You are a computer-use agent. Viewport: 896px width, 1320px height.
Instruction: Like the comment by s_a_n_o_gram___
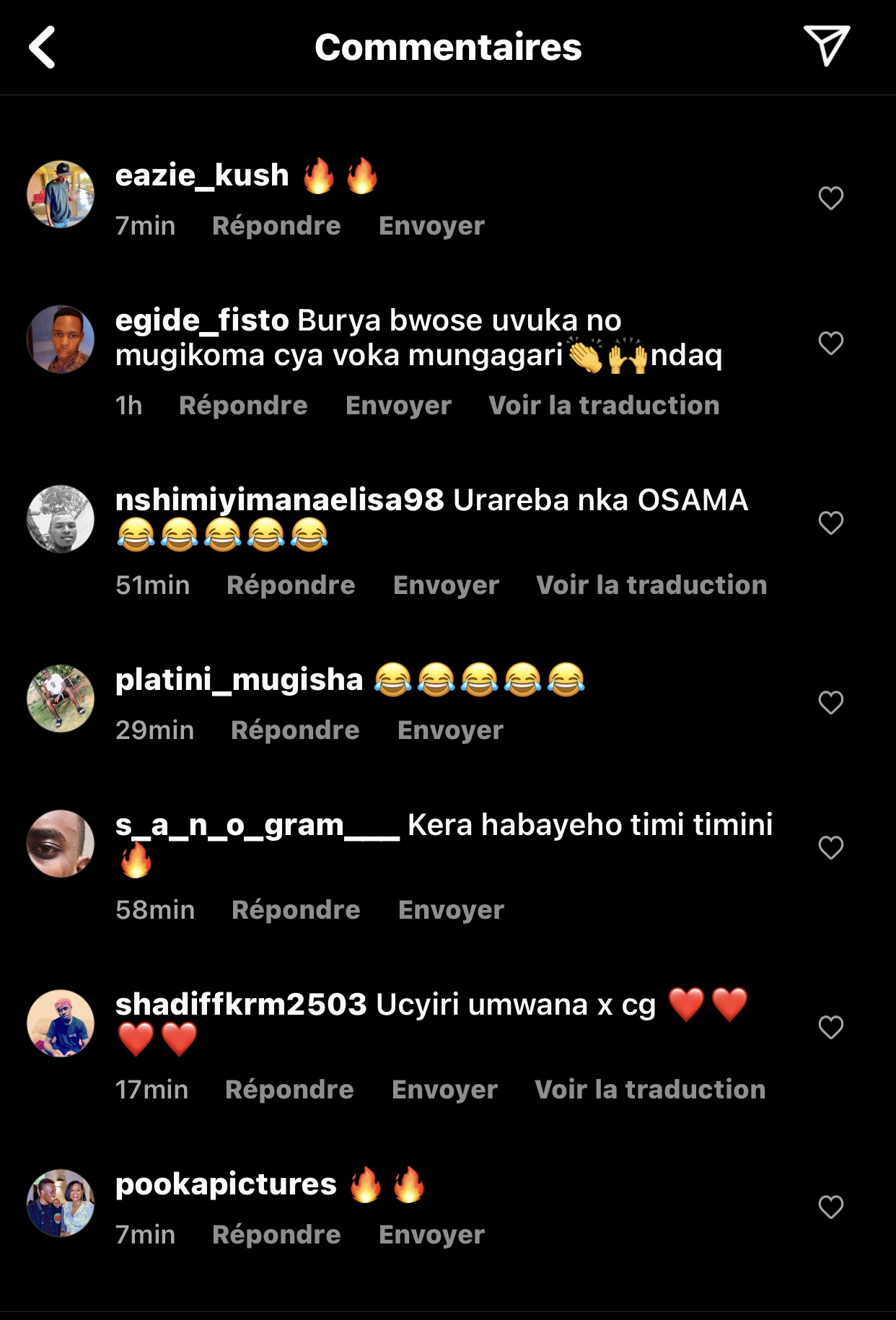(x=830, y=847)
